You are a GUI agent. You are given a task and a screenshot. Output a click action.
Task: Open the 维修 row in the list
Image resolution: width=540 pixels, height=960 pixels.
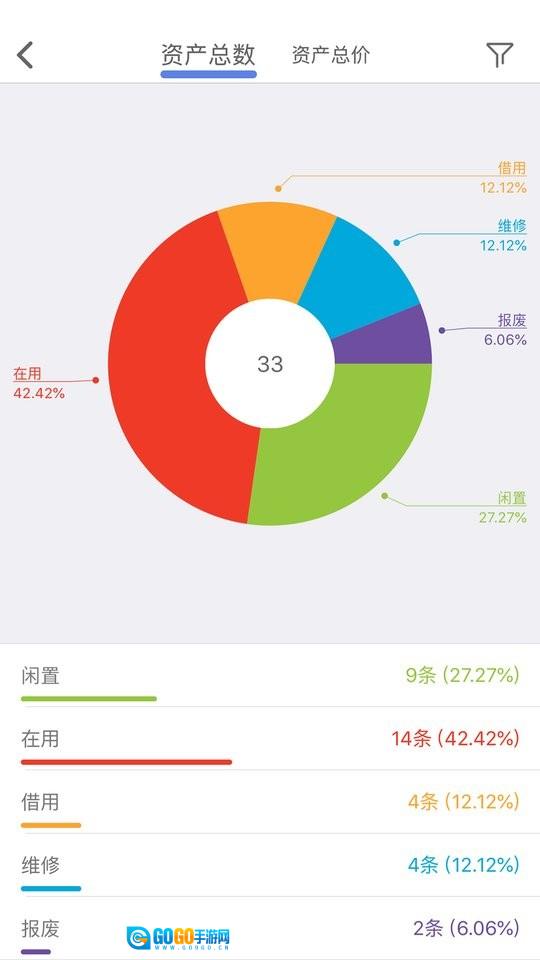(270, 865)
